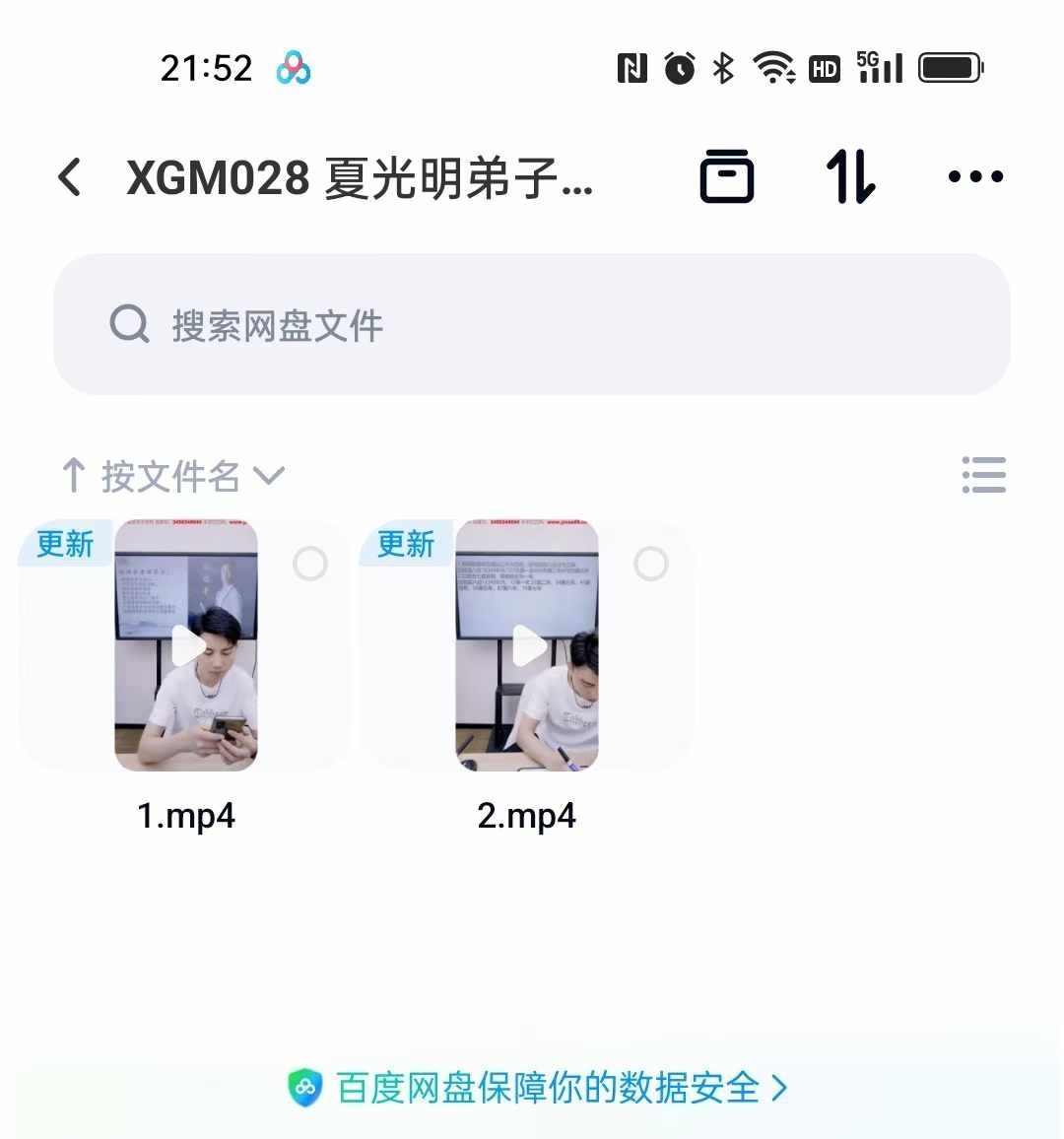
Task: Open 百度网盘保障你的数据安全 link
Action: coord(537,1088)
